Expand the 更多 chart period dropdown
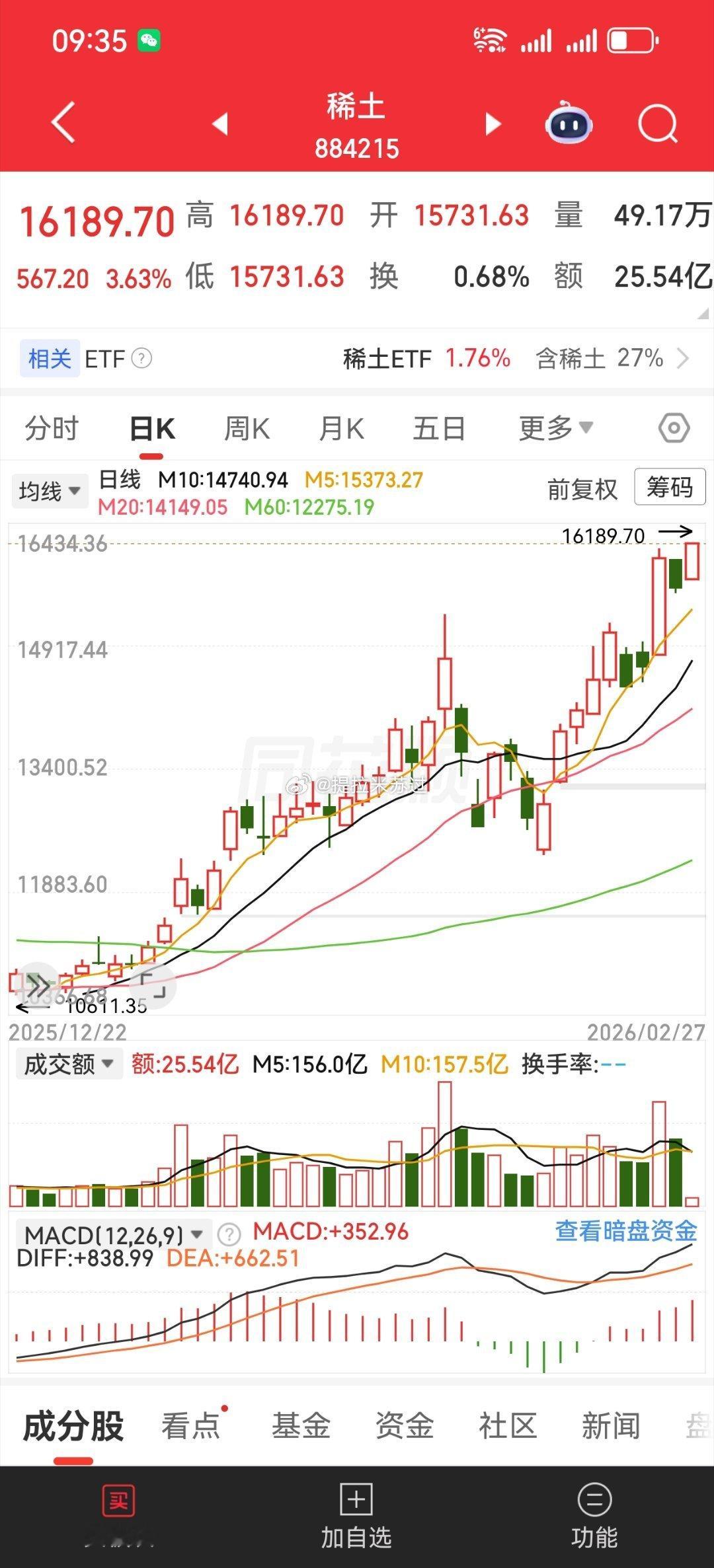Image resolution: width=714 pixels, height=1568 pixels. pos(555,428)
